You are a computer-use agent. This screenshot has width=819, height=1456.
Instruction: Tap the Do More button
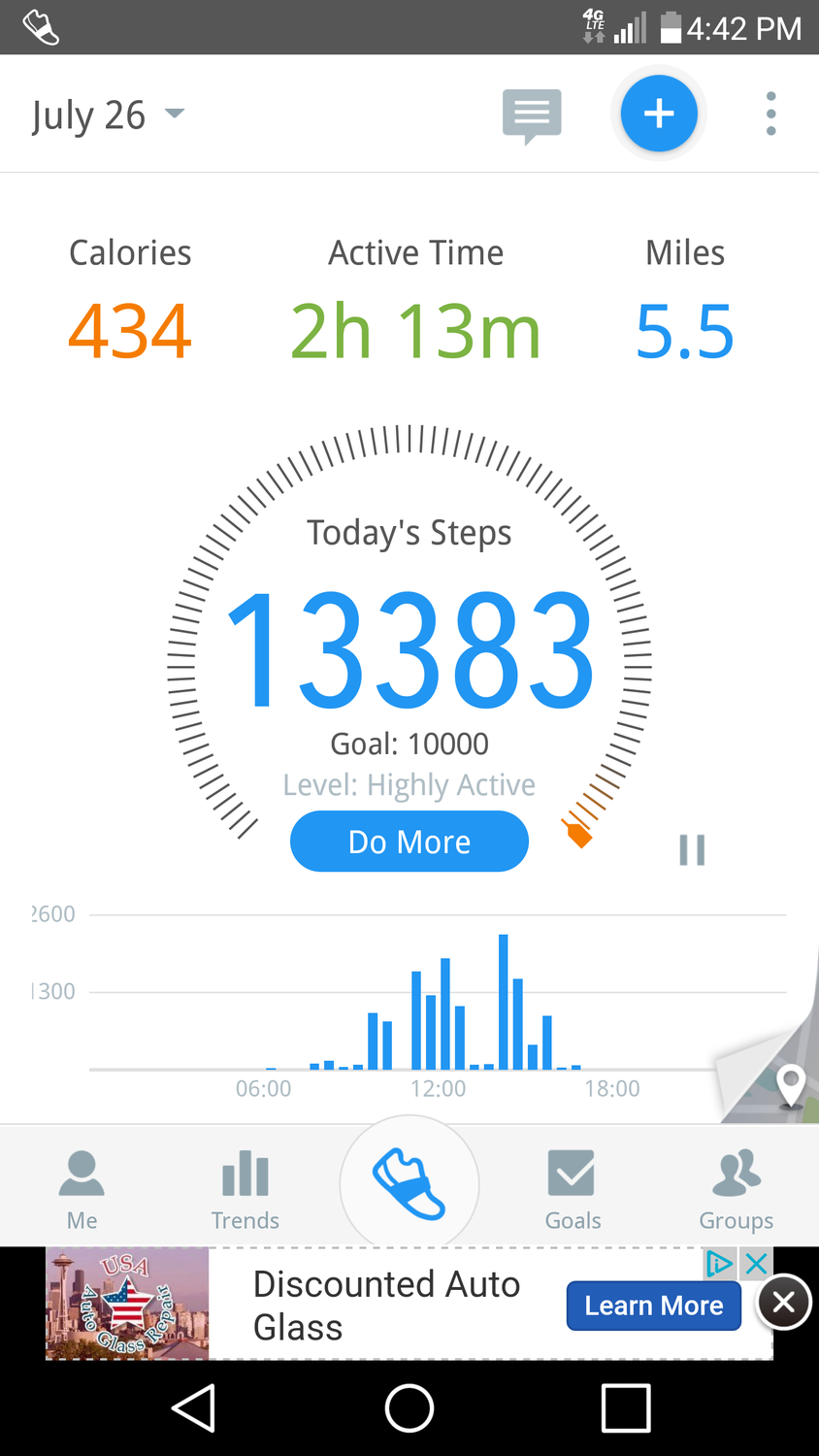pyautogui.click(x=409, y=842)
